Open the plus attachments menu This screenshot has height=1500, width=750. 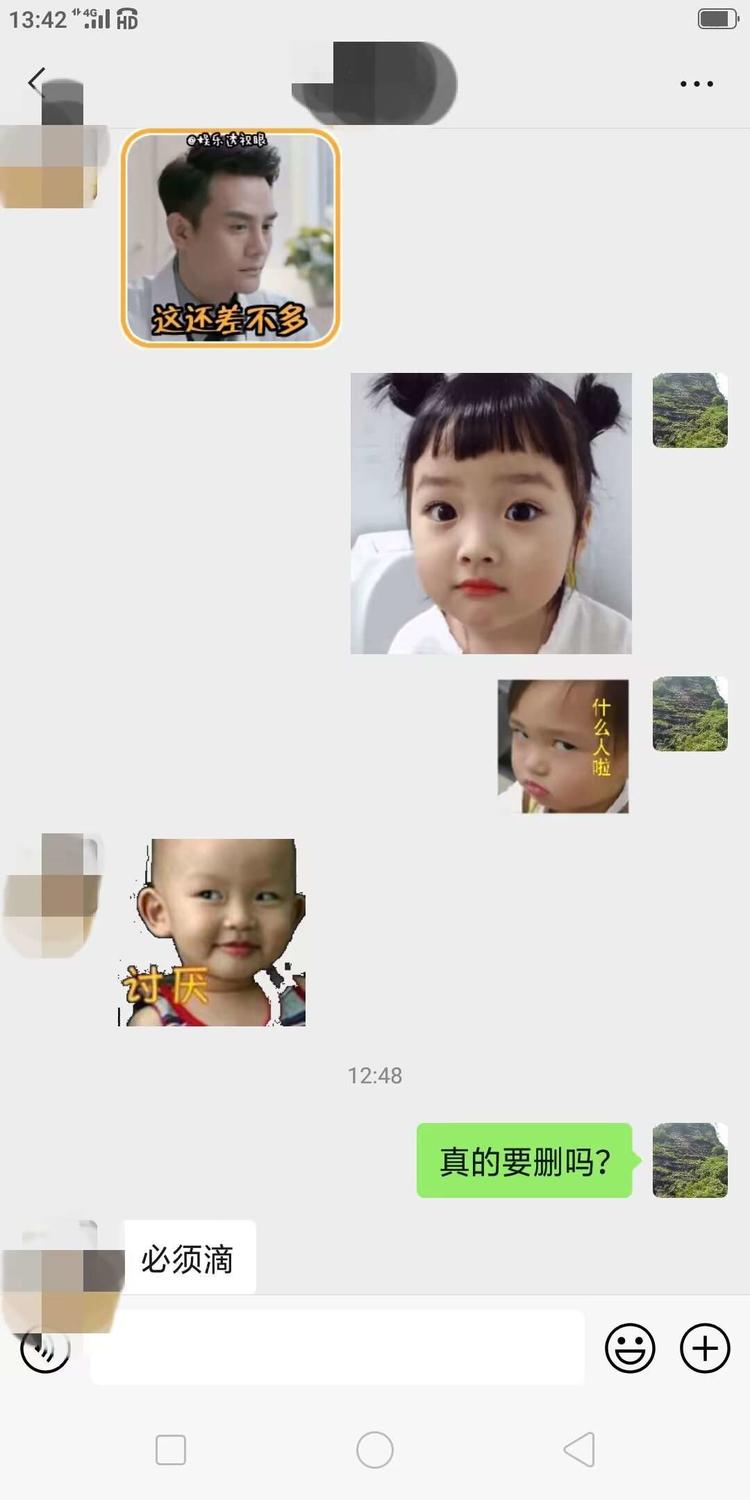tap(705, 1348)
